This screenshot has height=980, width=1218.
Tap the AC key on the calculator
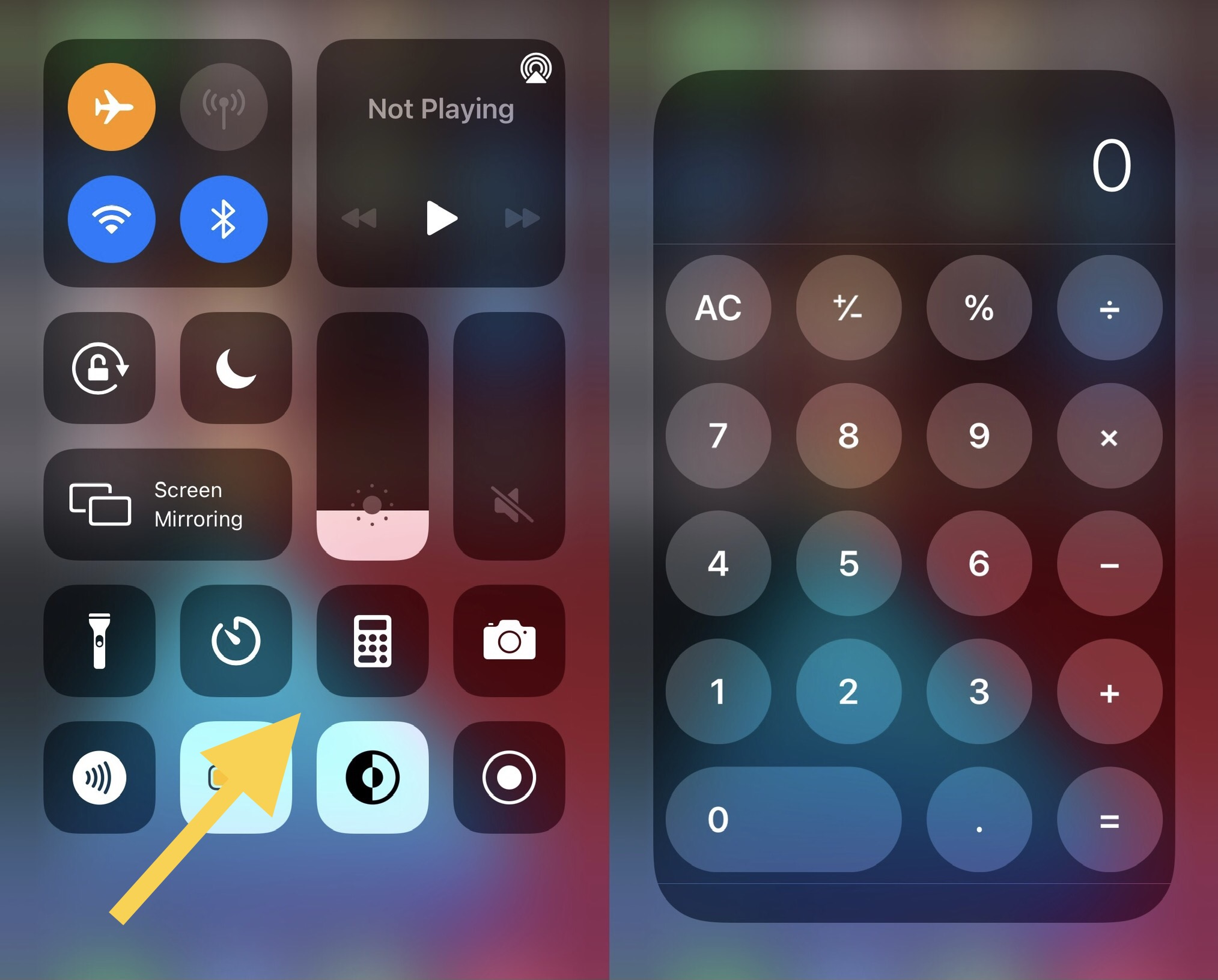click(x=718, y=308)
